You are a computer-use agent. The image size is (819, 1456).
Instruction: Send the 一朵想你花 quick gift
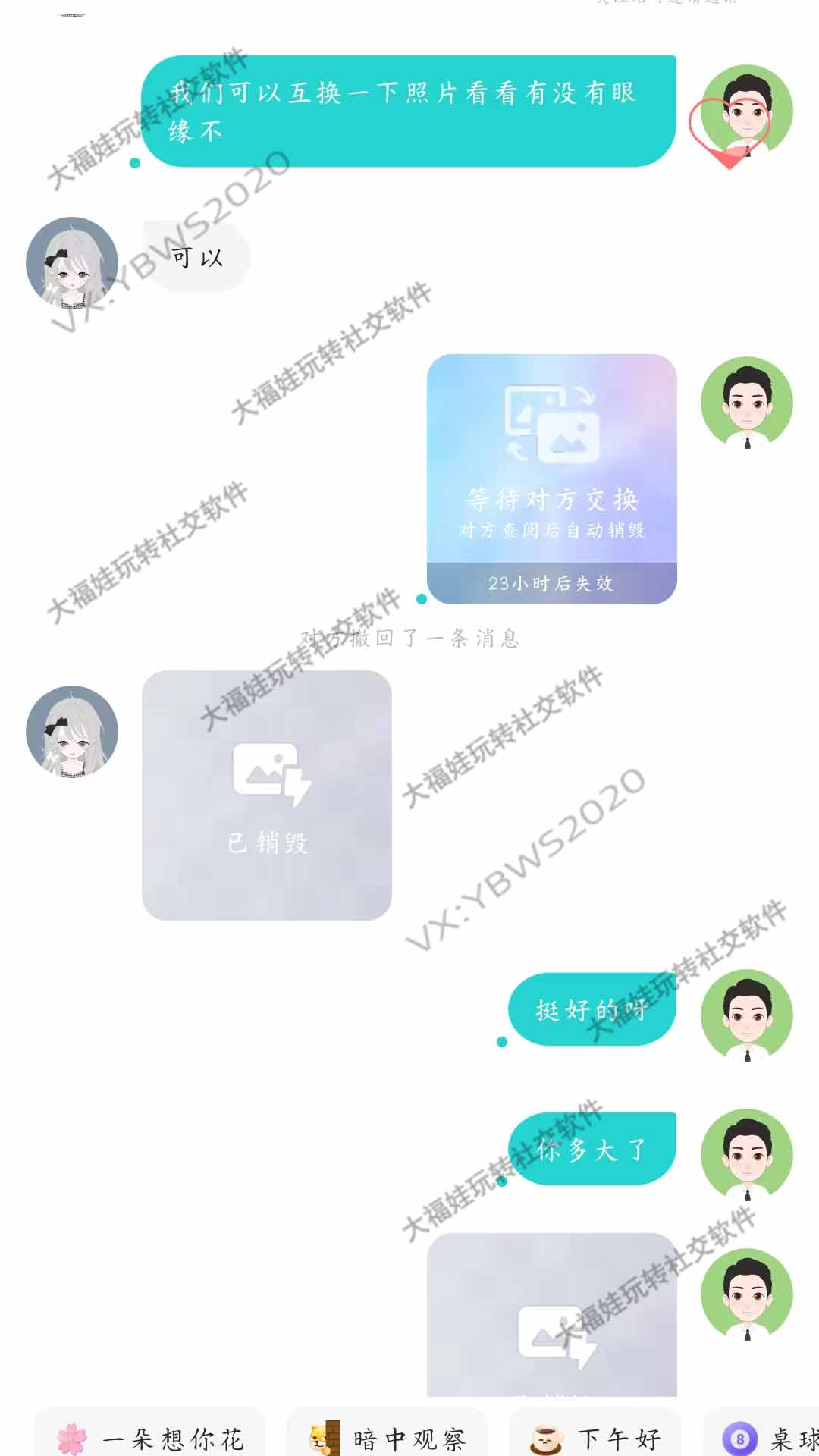pos(150,1437)
